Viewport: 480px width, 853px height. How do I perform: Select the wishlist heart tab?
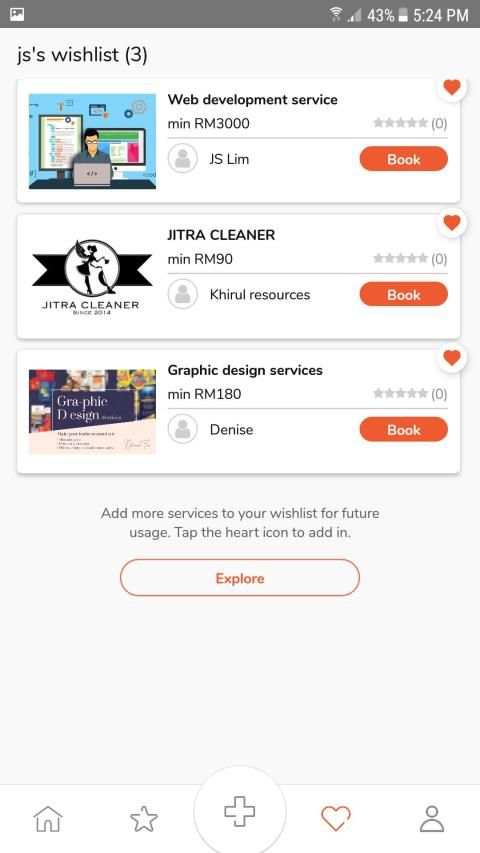(336, 819)
